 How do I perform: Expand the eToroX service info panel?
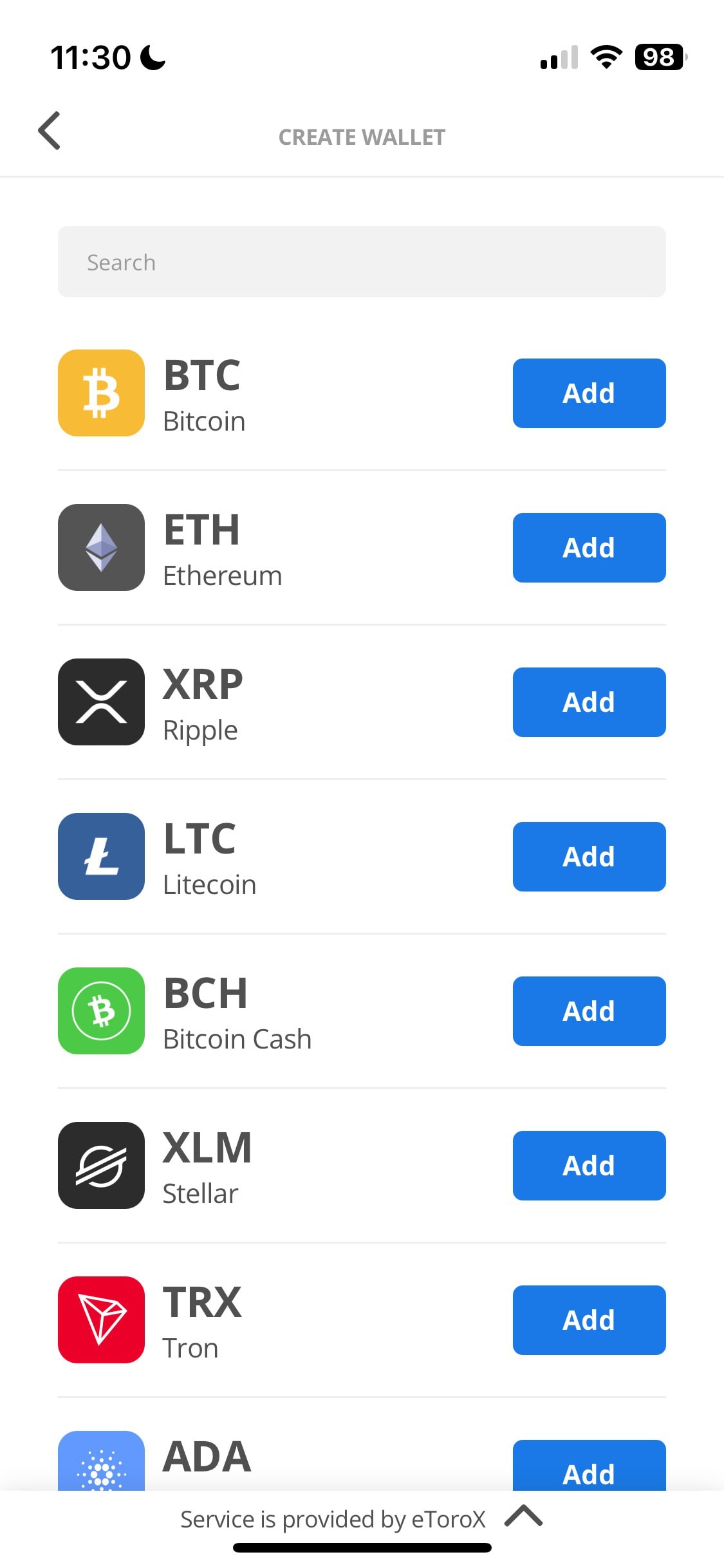pos(524,1517)
